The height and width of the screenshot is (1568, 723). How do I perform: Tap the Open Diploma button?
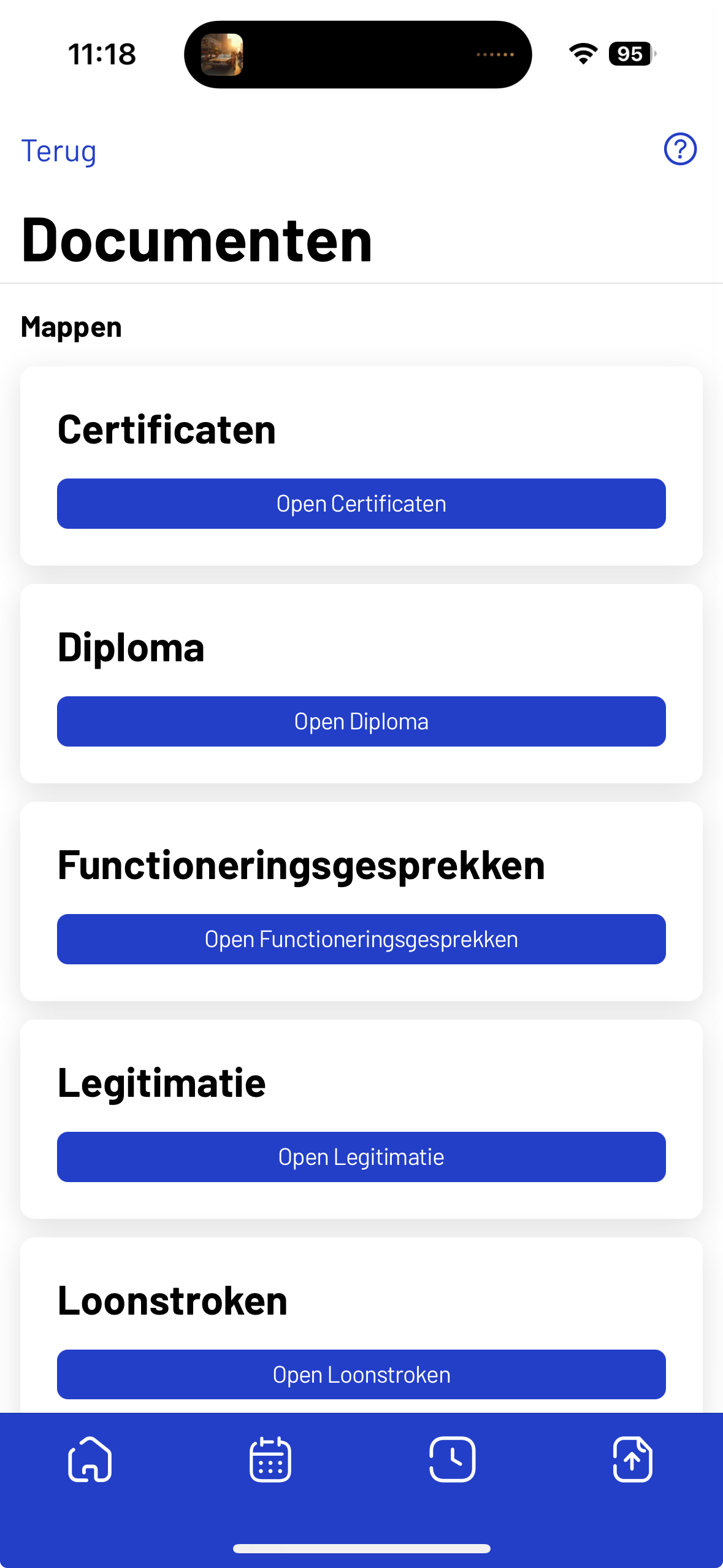tap(361, 721)
